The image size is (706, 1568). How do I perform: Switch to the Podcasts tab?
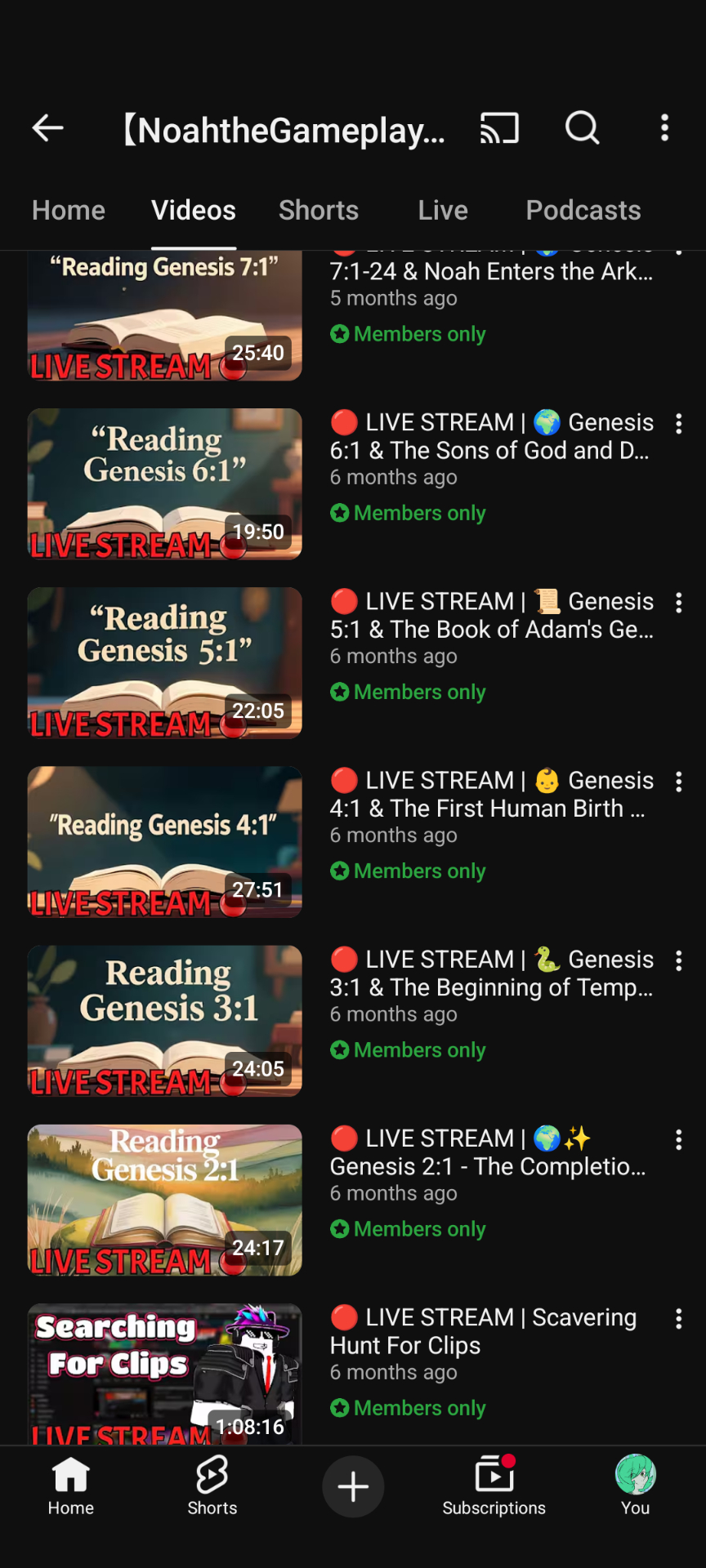click(x=583, y=210)
